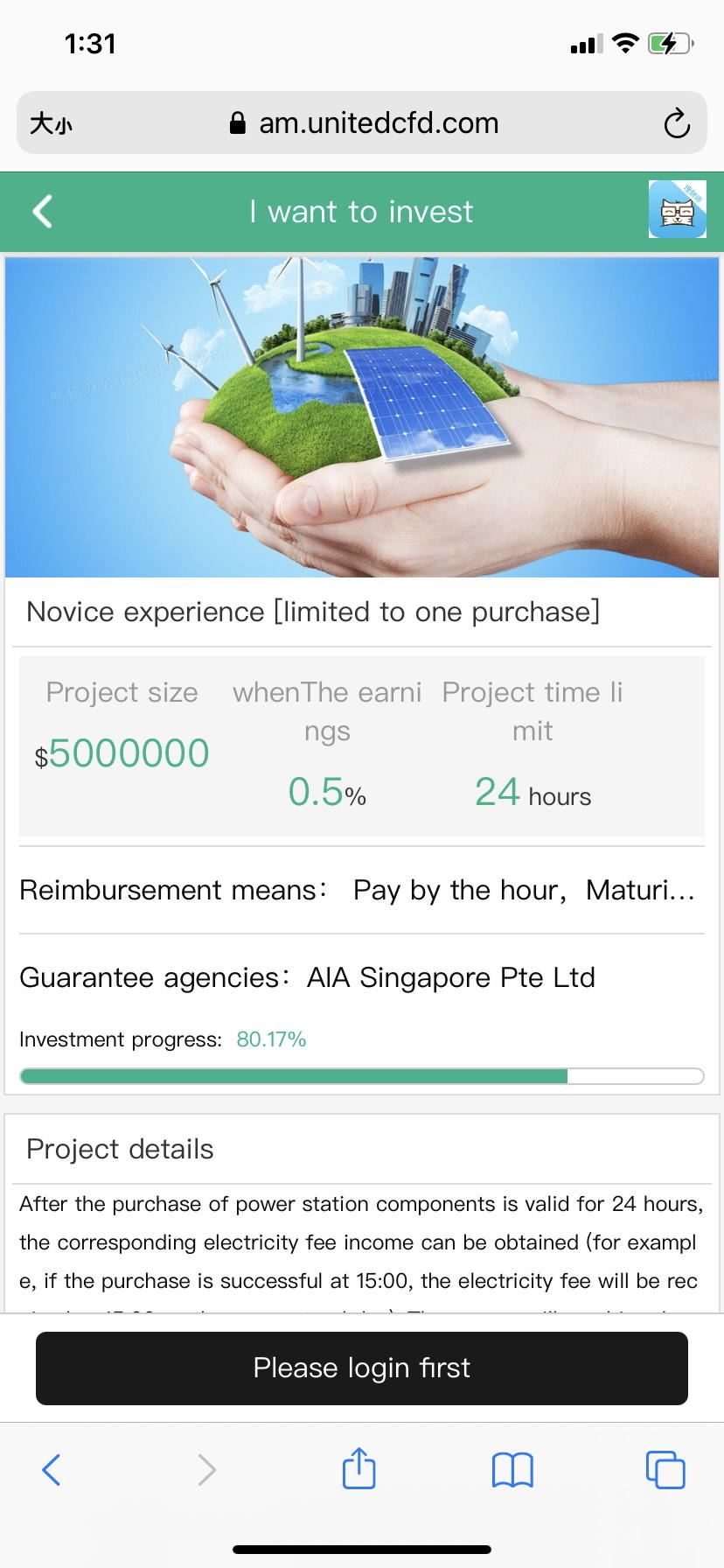The height and width of the screenshot is (1568, 724).
Task: Tap the Please login first button
Action: (362, 1368)
